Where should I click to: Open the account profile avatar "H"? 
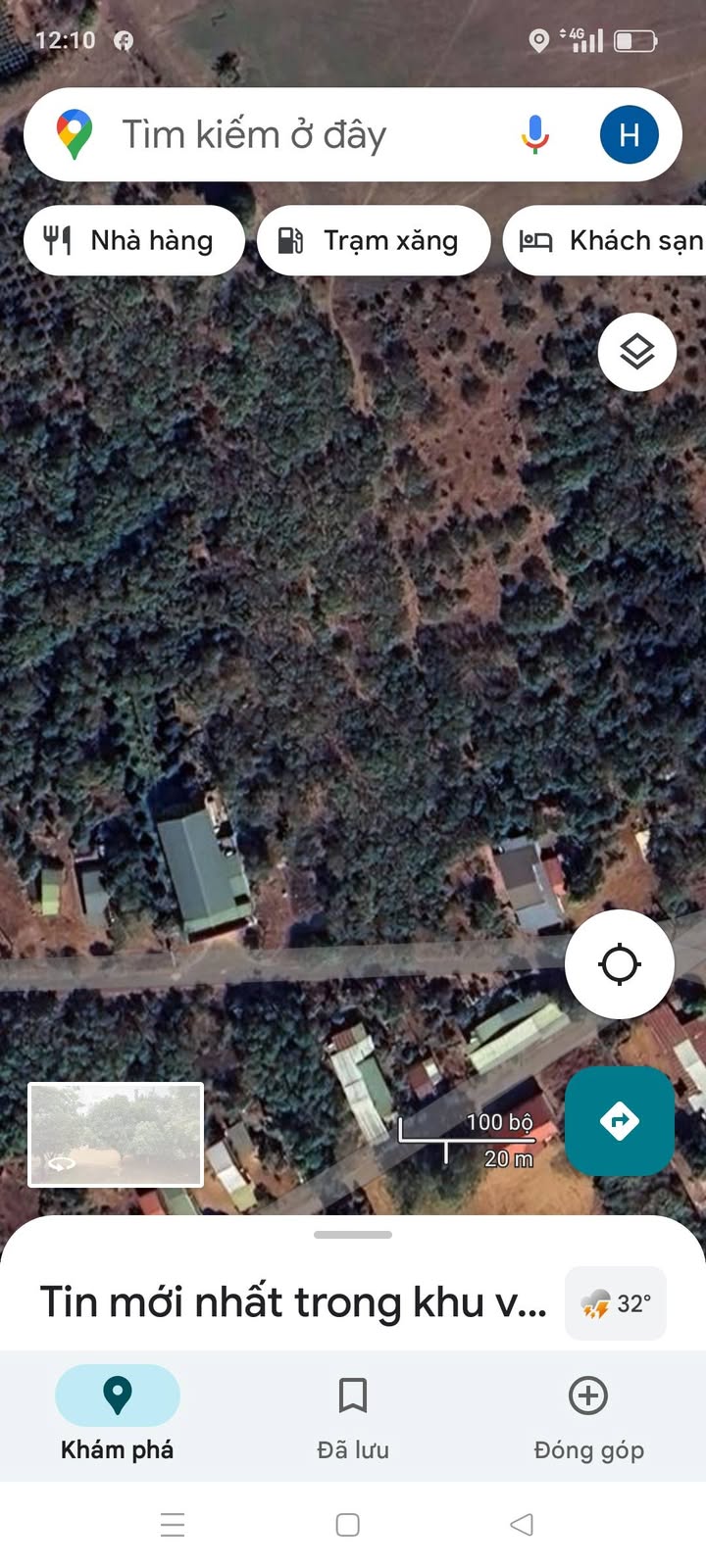coord(629,135)
